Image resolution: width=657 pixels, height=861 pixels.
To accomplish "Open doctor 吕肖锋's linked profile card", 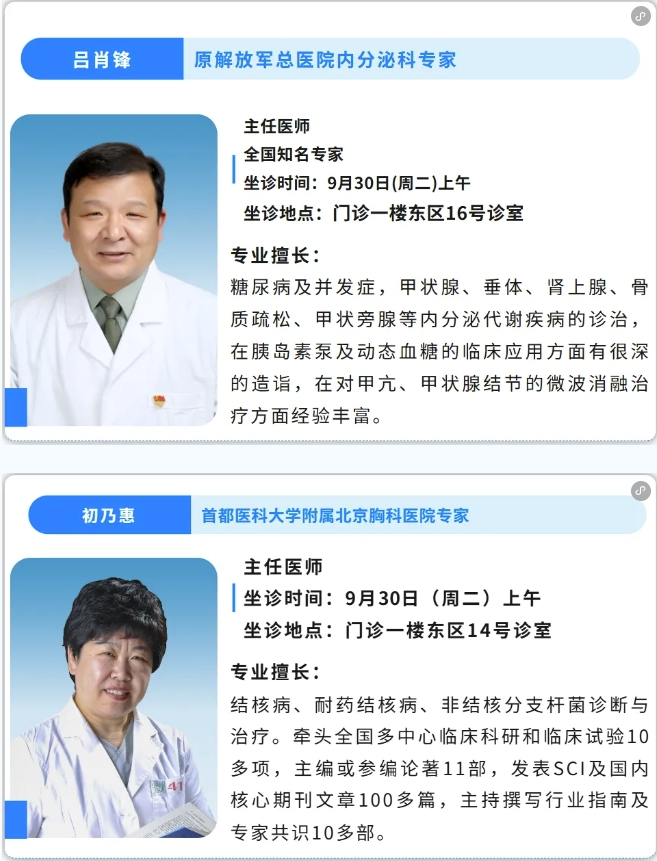I will [x=640, y=17].
